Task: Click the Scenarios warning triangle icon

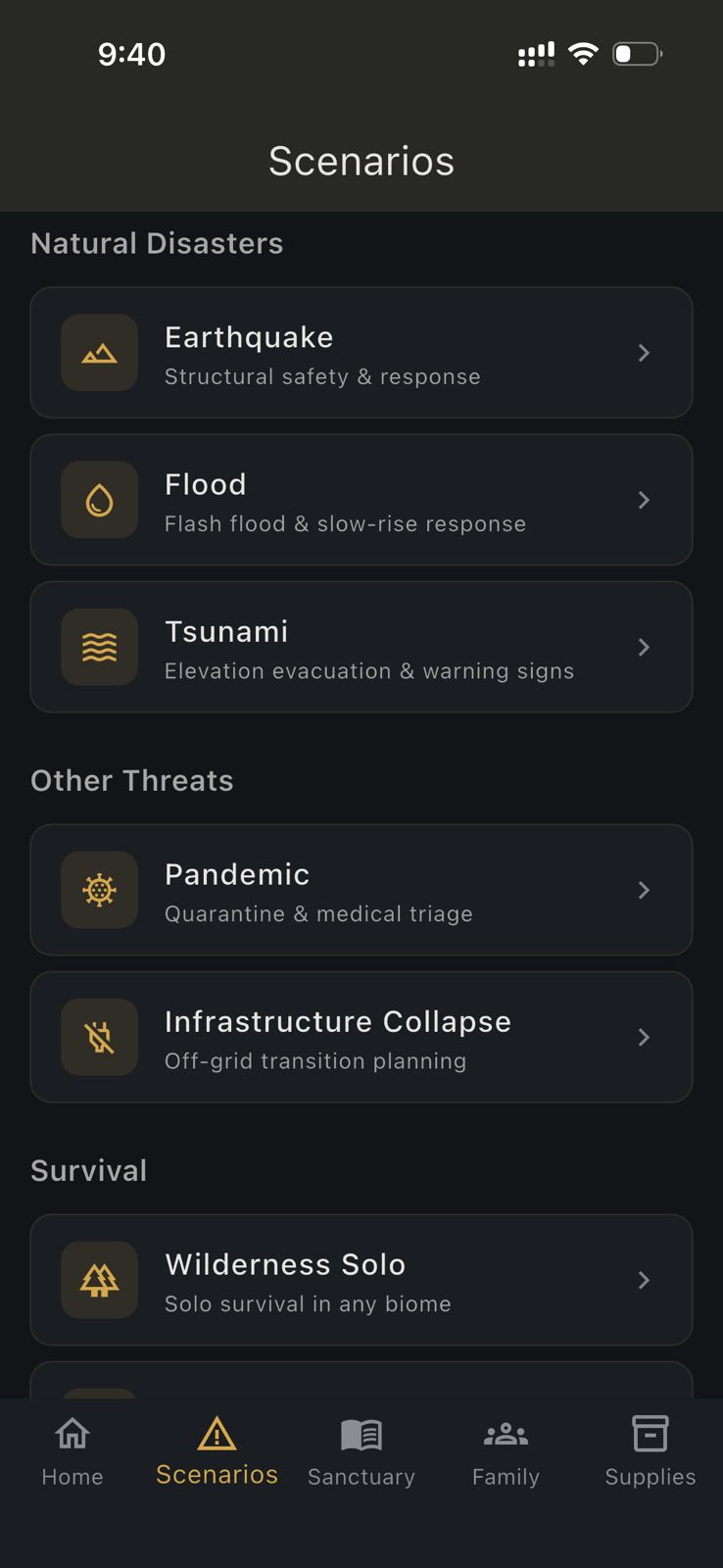Action: tap(217, 1434)
